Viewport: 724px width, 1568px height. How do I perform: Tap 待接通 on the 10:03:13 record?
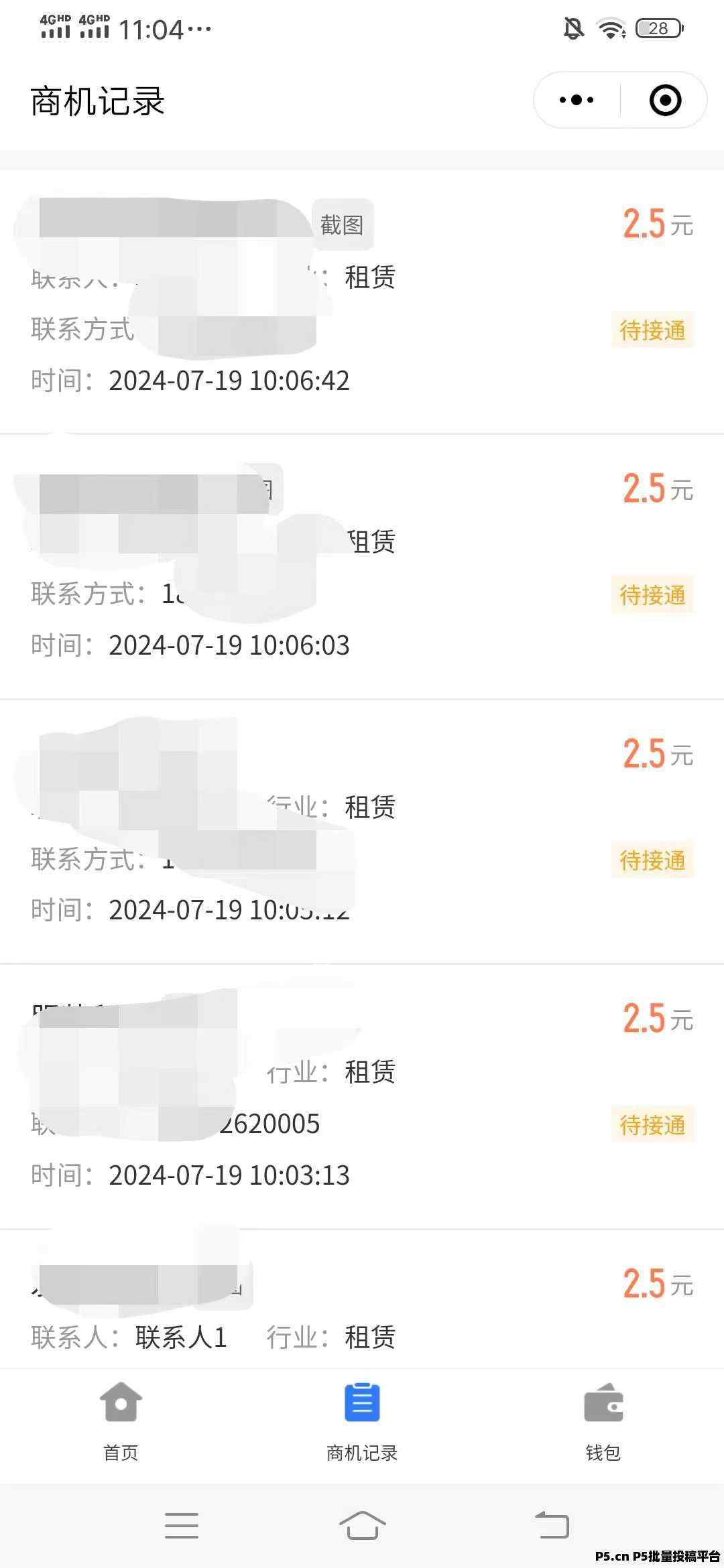coord(652,1124)
